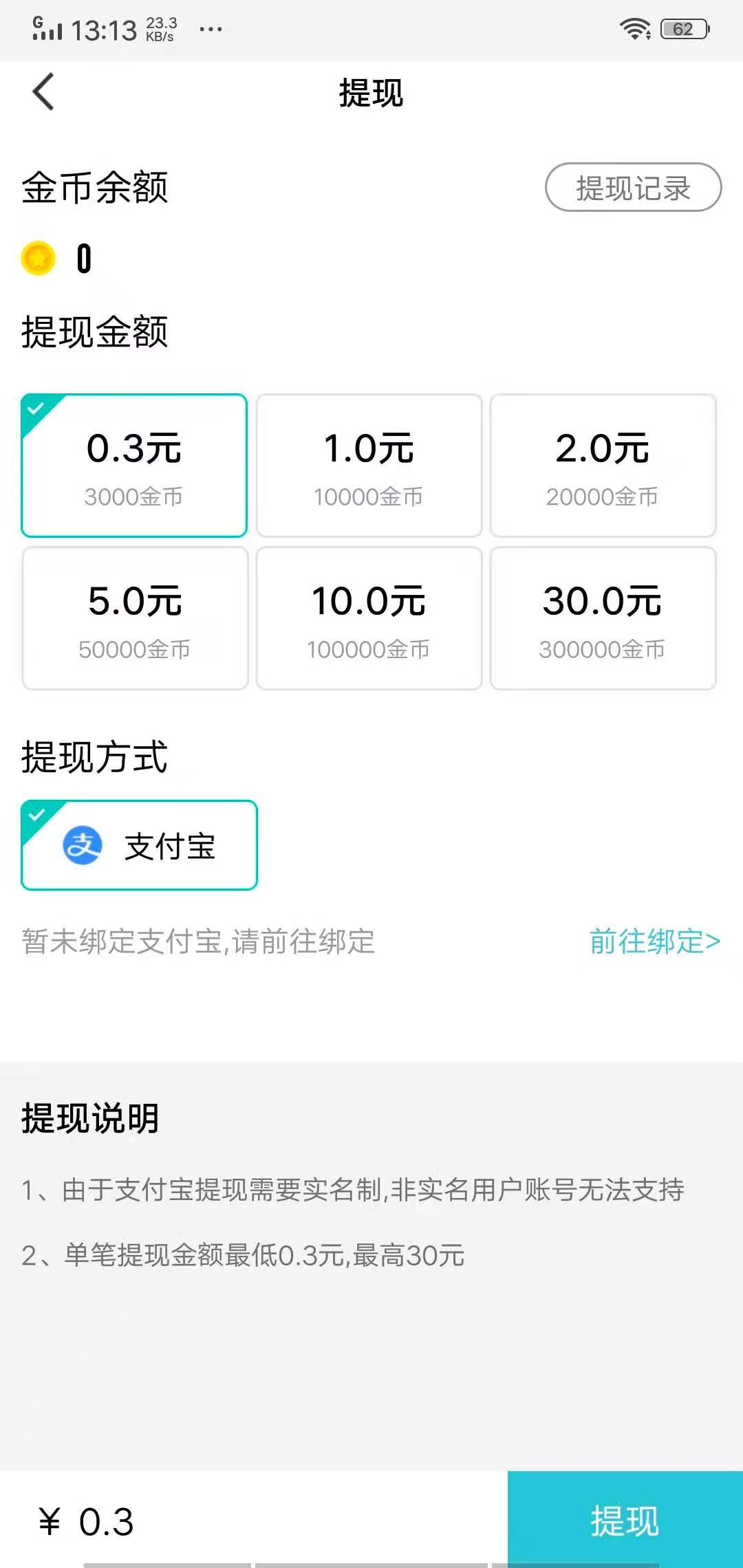The image size is (743, 1568).
Task: Tap the checkmark on the 0.3元 card
Action: (36, 407)
